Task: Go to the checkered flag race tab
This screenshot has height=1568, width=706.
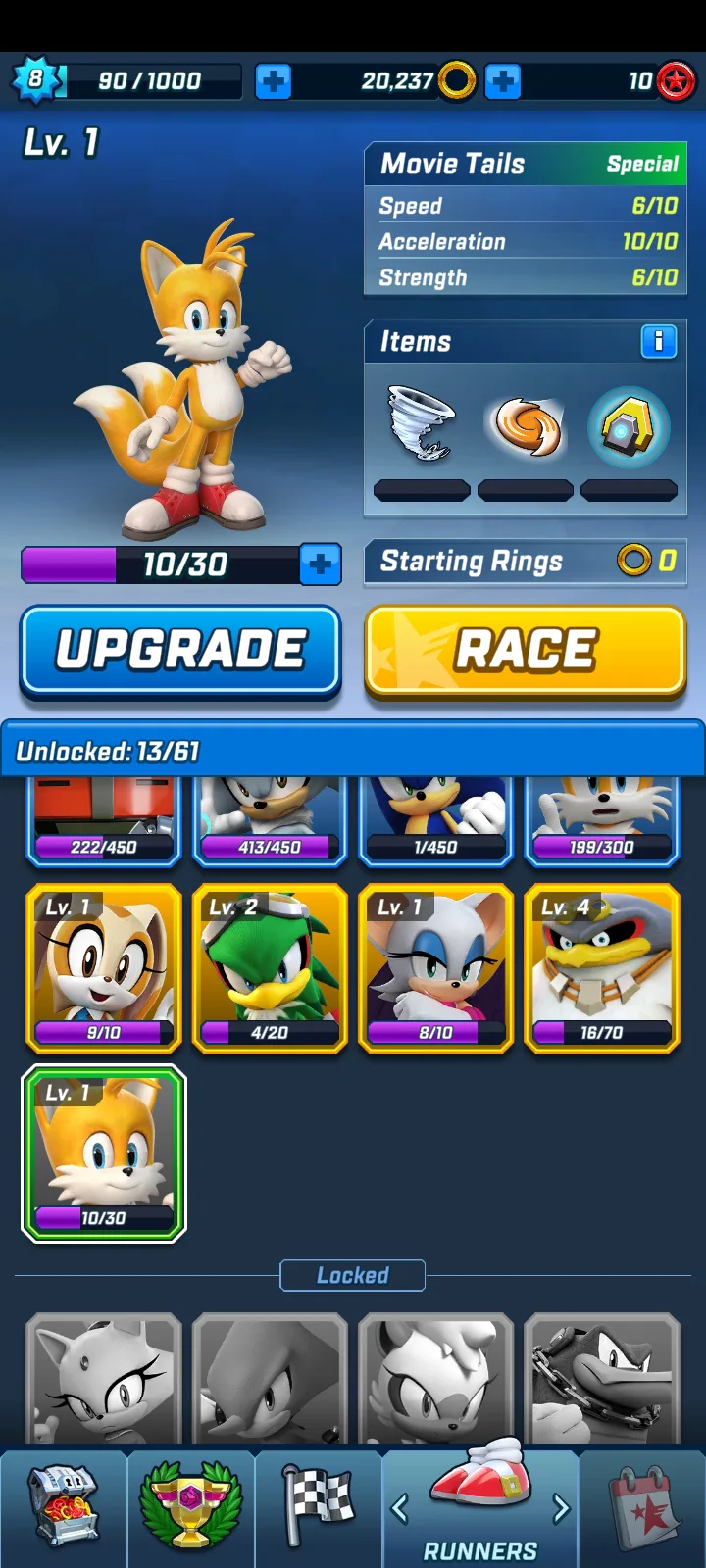Action: (318, 1504)
